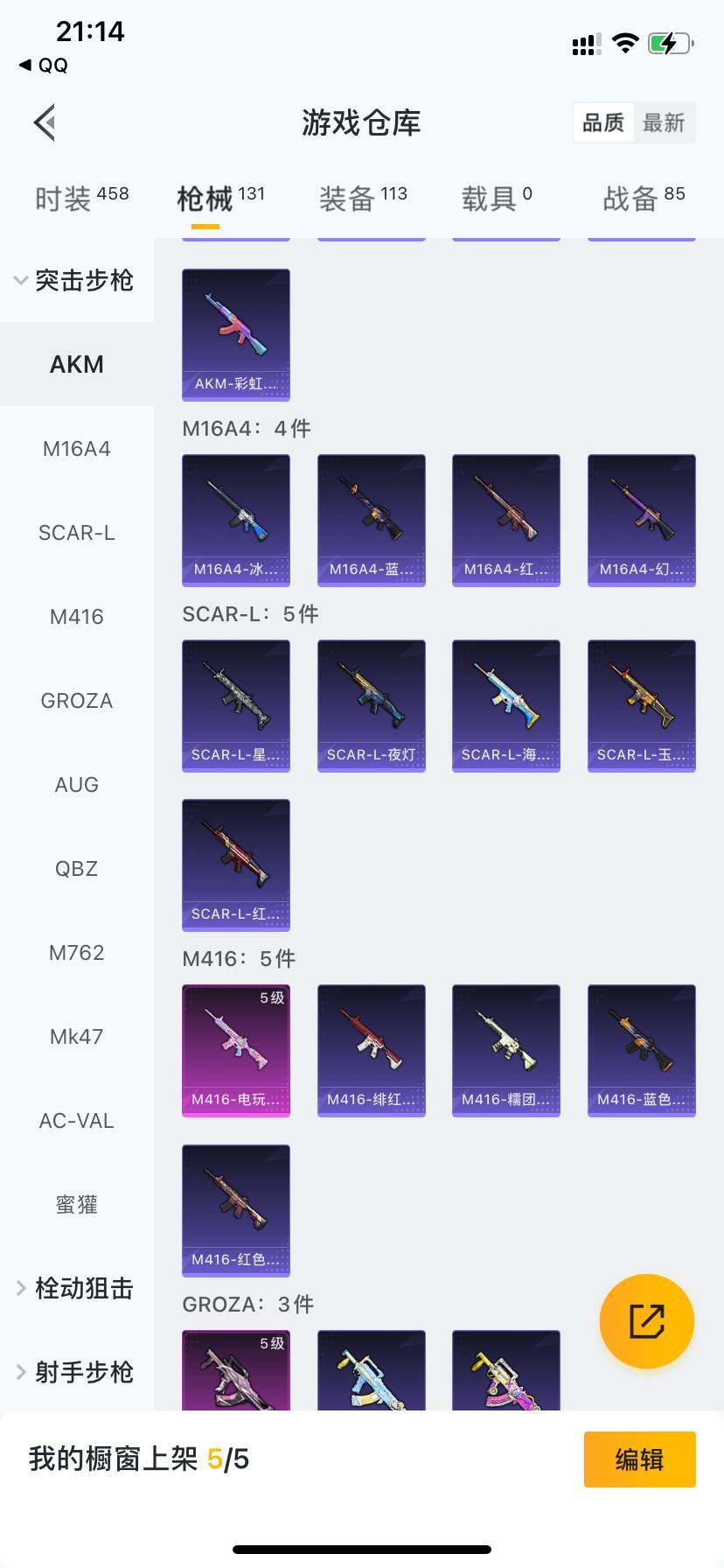Sort inventory by 品质
The height and width of the screenshot is (1568, 724).
tap(603, 122)
